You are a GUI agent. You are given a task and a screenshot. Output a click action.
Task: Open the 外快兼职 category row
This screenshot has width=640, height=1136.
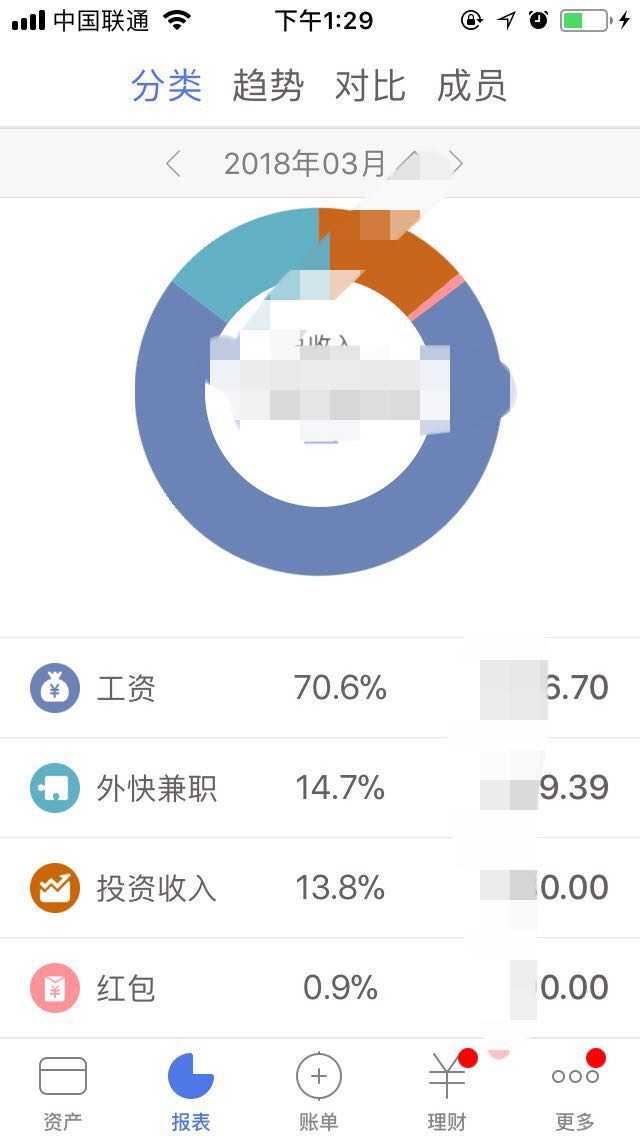click(x=320, y=788)
